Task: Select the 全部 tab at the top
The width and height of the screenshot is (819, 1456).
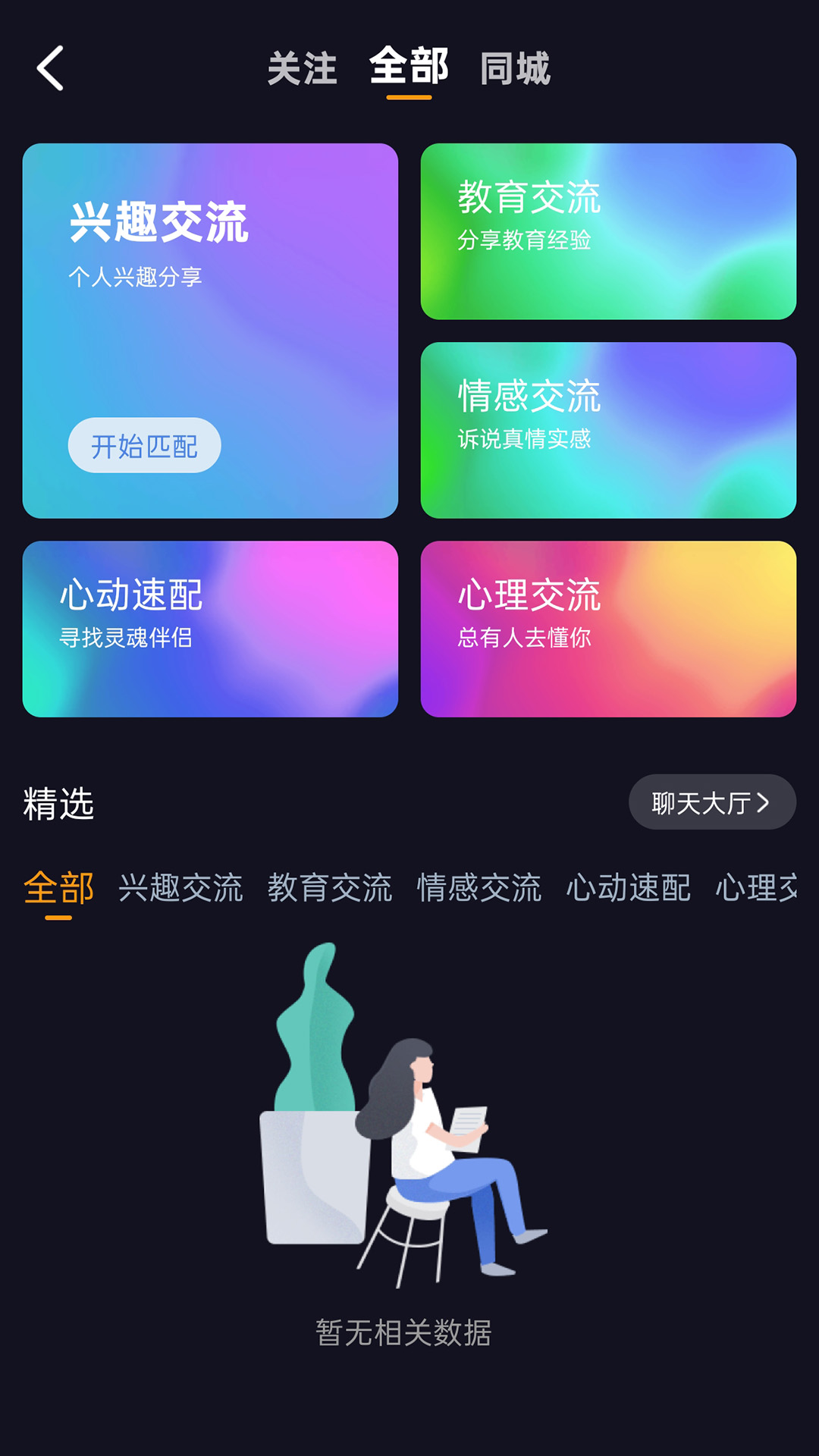Action: coord(408,70)
